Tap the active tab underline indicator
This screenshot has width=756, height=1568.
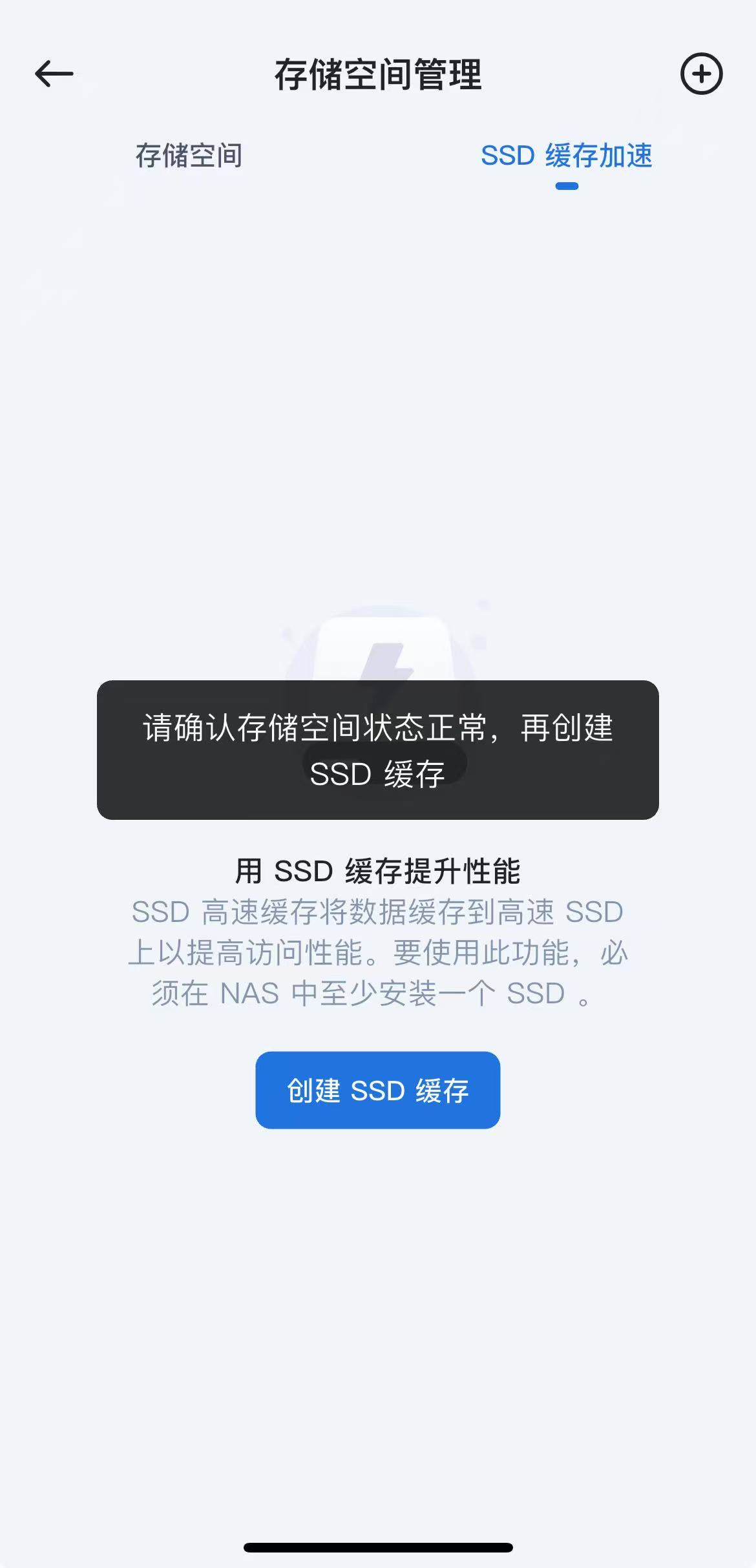tap(567, 187)
